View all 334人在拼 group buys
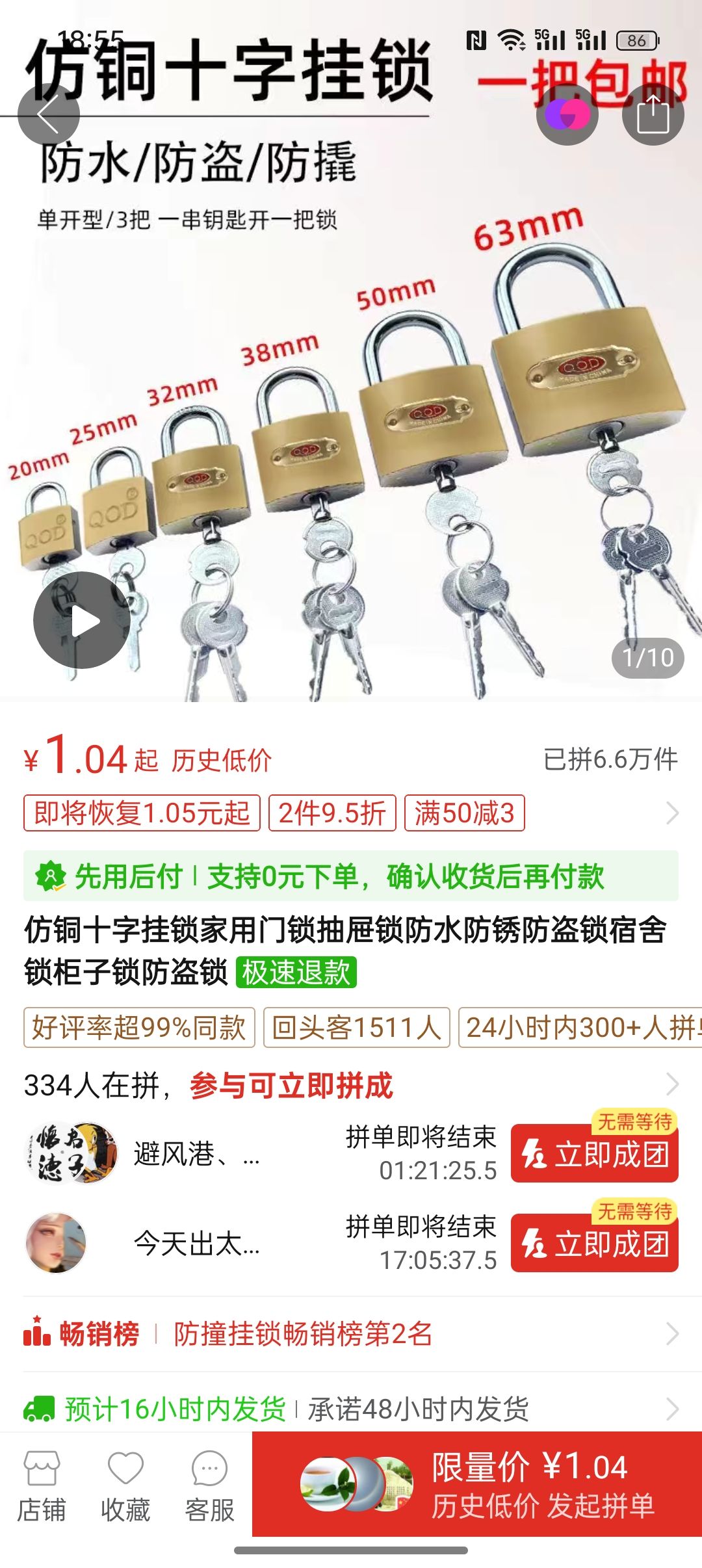 (x=672, y=1084)
